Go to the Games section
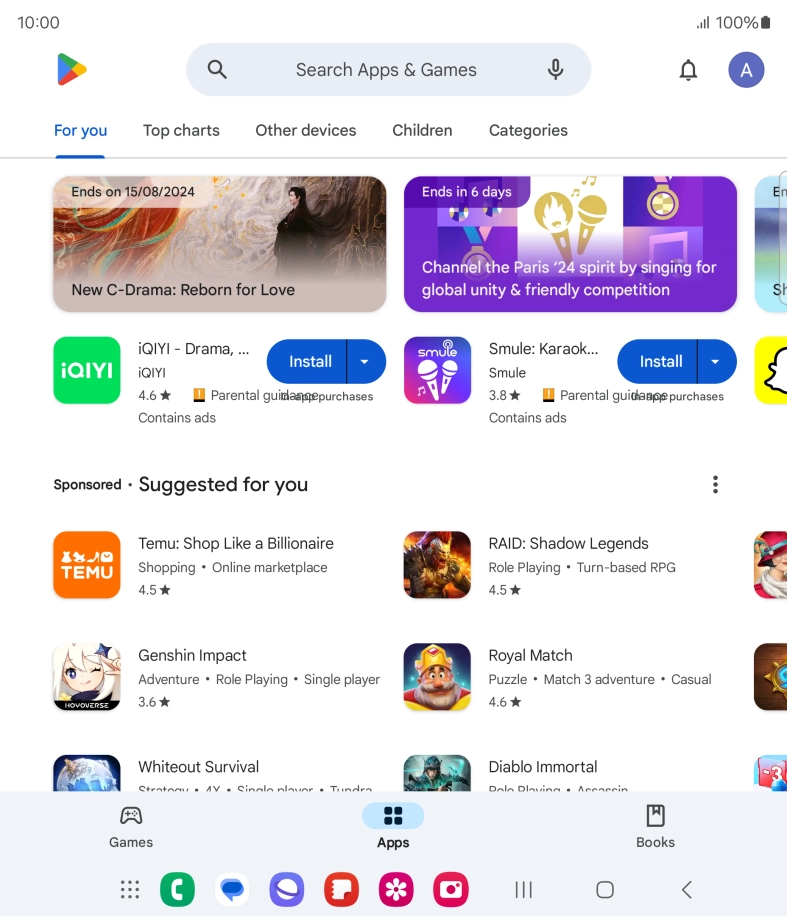Image resolution: width=787 pixels, height=916 pixels. pos(131,826)
